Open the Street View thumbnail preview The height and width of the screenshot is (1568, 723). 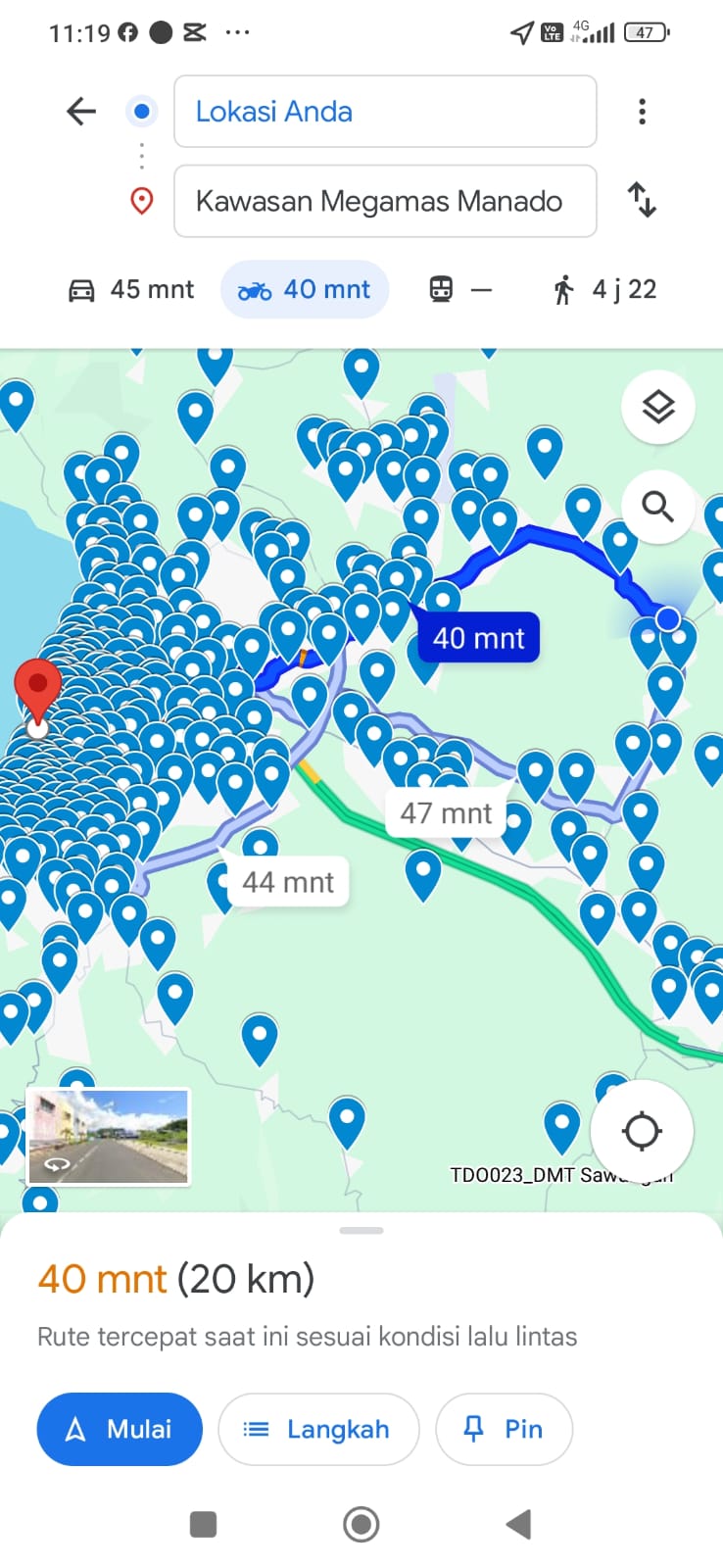coord(109,1137)
